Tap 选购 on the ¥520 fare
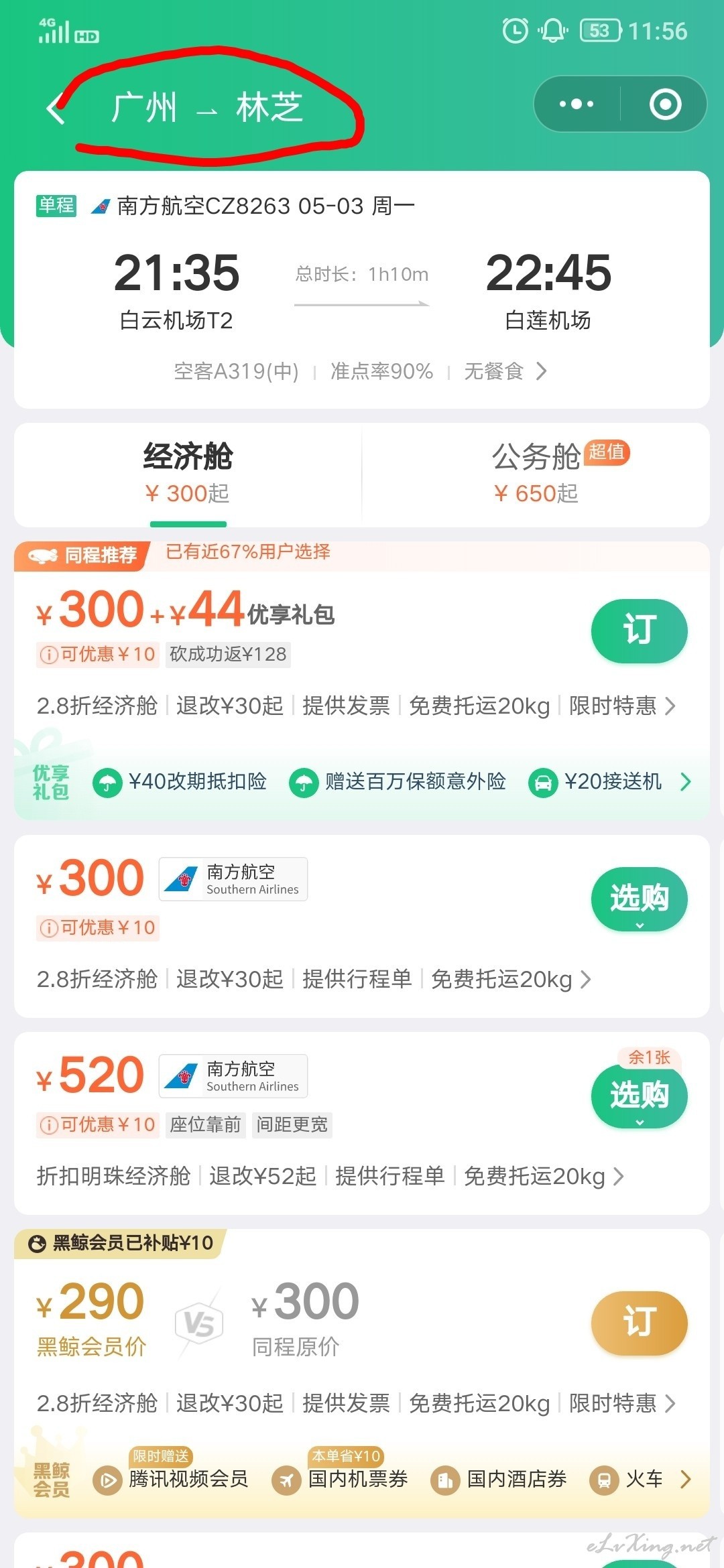Image resolution: width=724 pixels, height=1568 pixels. tap(639, 1096)
